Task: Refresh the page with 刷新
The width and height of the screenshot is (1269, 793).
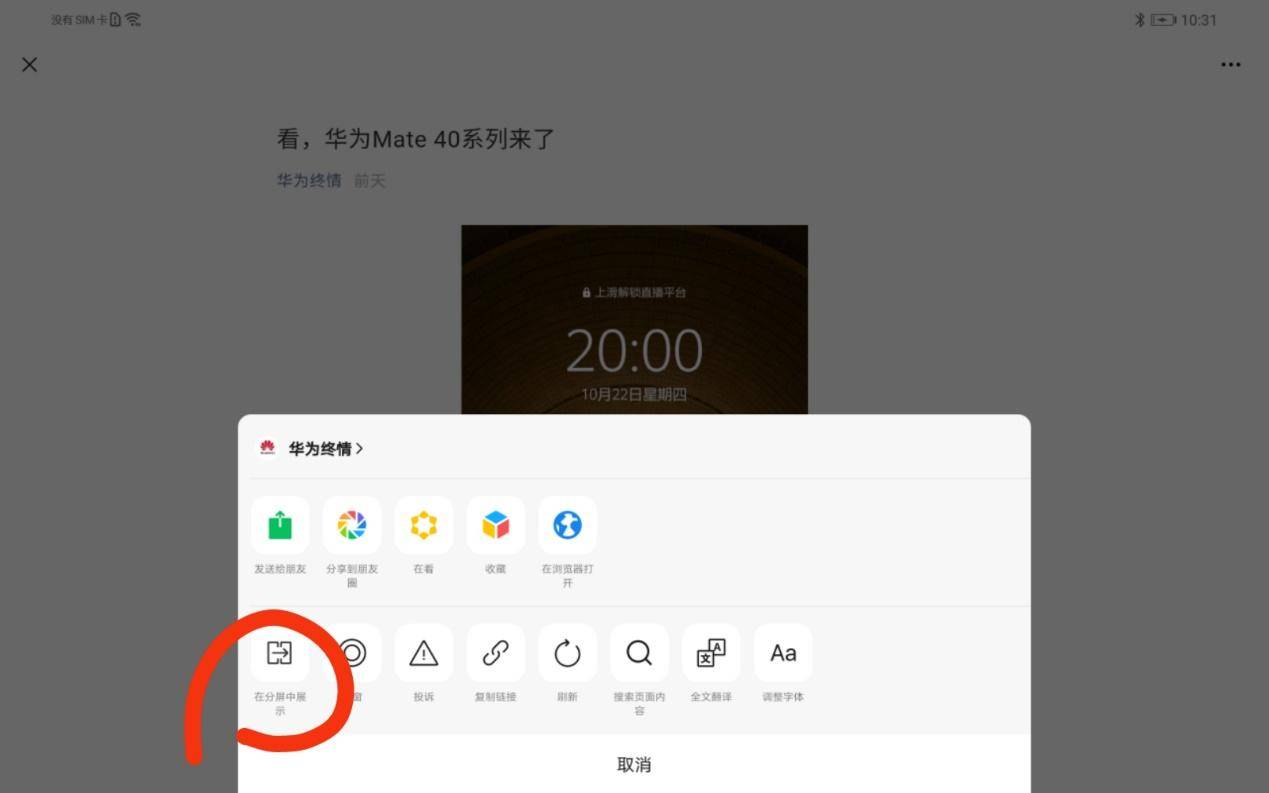Action: (x=568, y=653)
